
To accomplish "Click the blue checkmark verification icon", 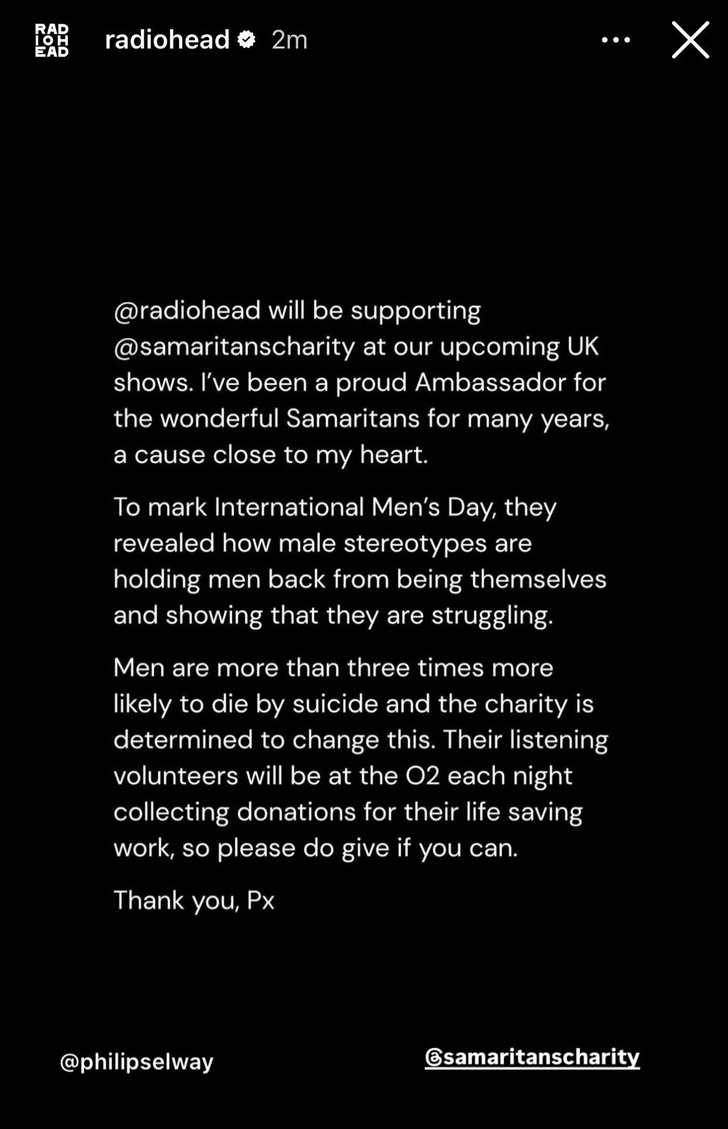I will point(245,40).
